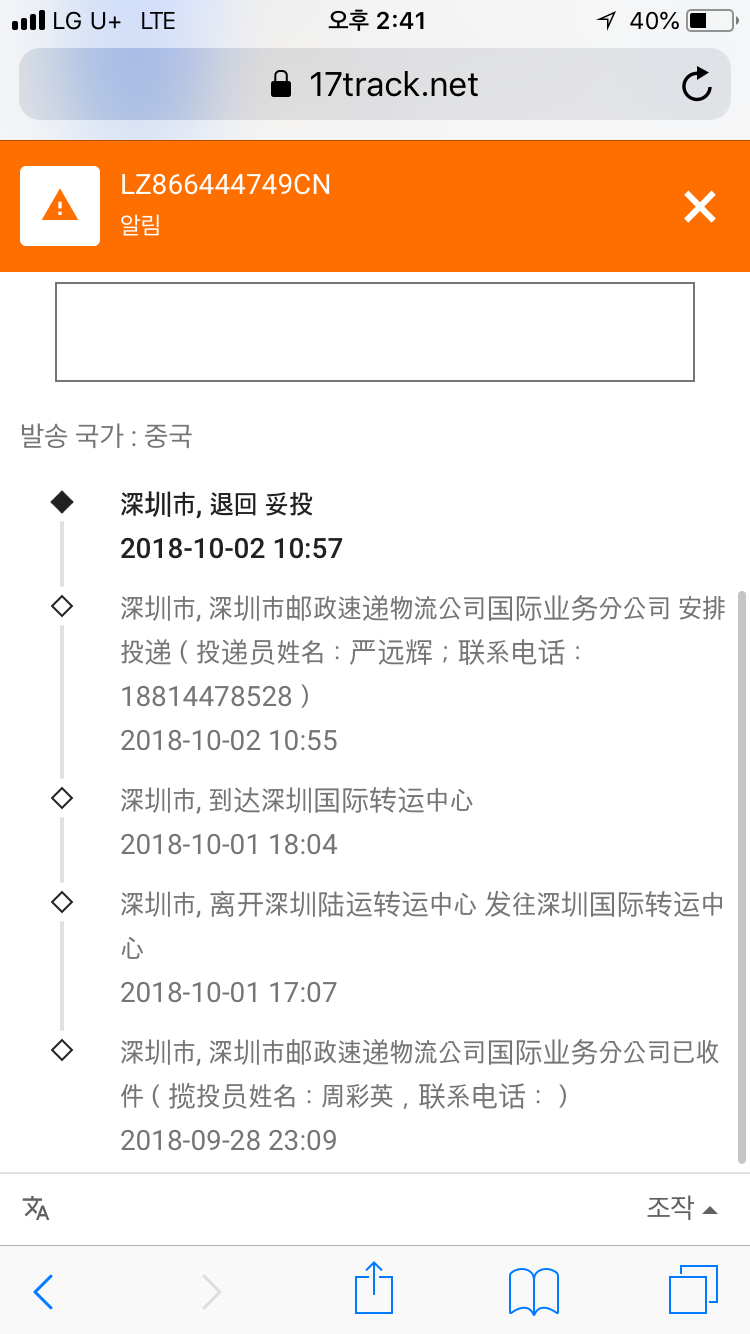The image size is (750, 1334).
Task: Open Safari bookmarks
Action: click(x=533, y=1291)
